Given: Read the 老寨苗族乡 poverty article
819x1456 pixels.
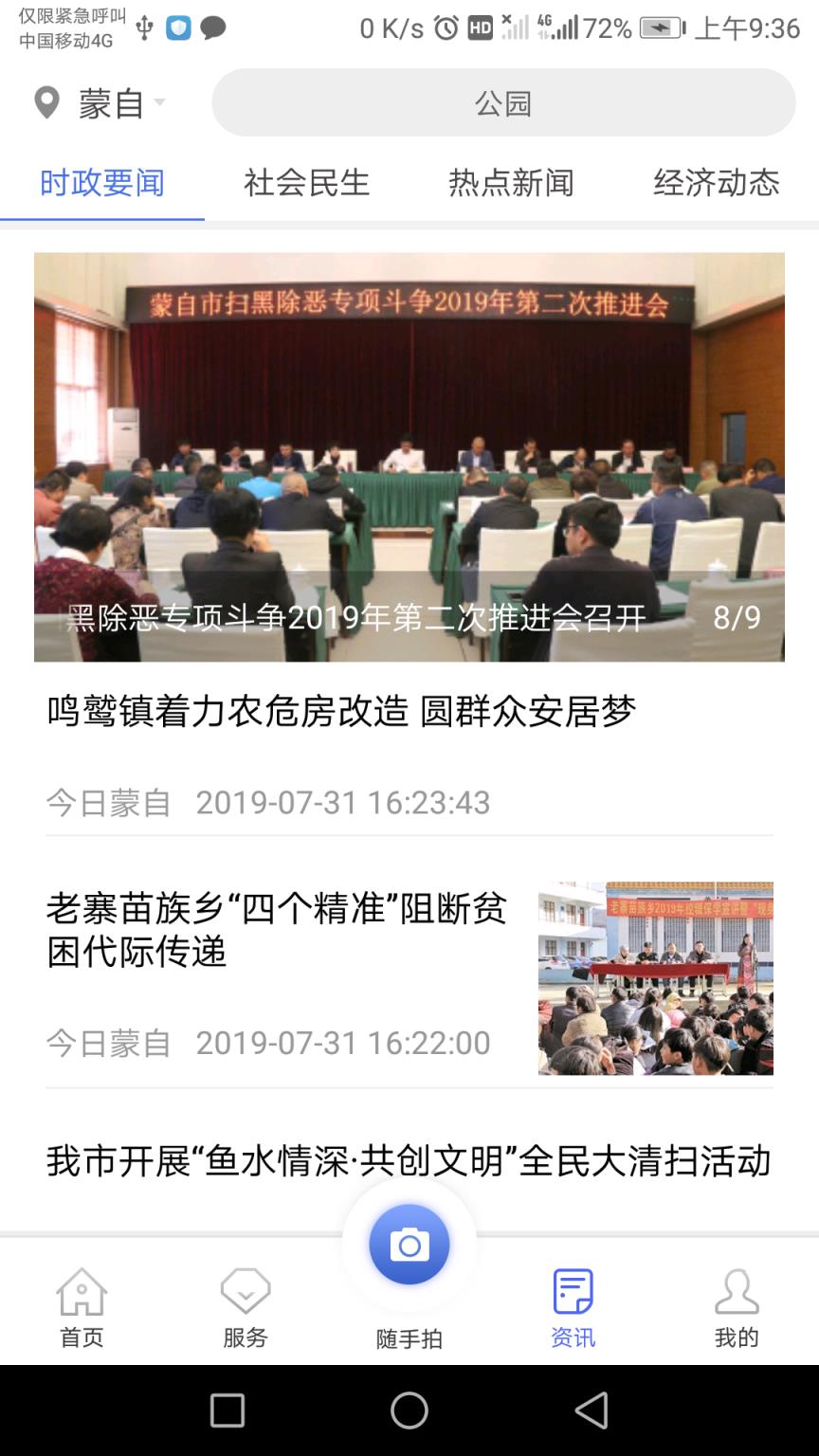Looking at the screenshot, I should coord(275,932).
